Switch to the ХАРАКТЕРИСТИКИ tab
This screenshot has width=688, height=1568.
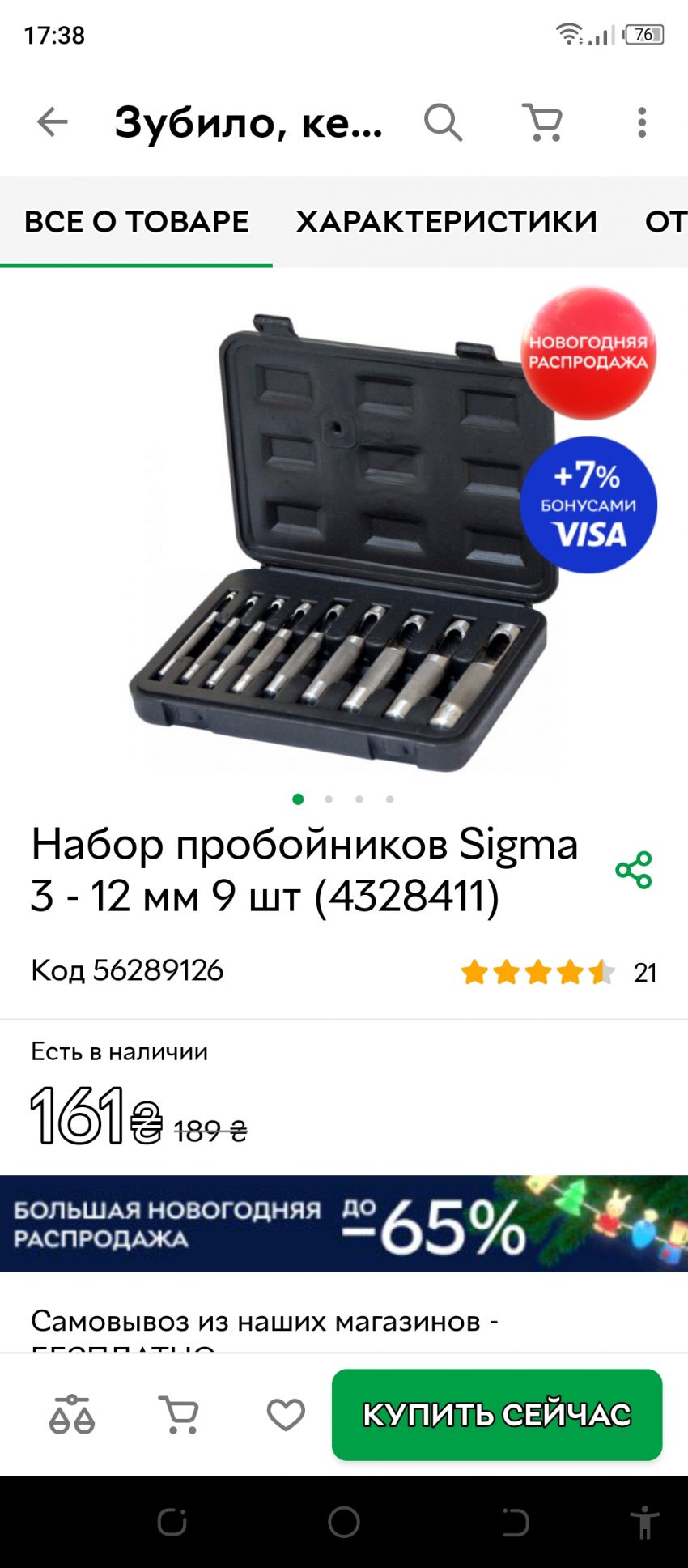click(446, 222)
